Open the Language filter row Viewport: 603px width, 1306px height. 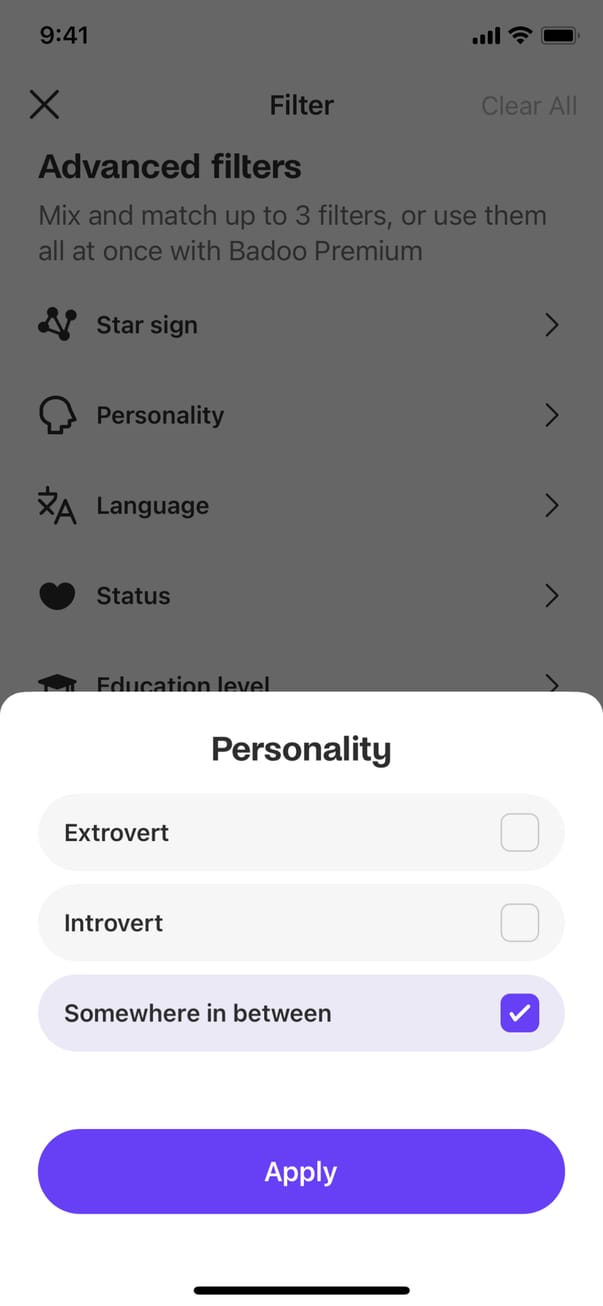coord(300,506)
